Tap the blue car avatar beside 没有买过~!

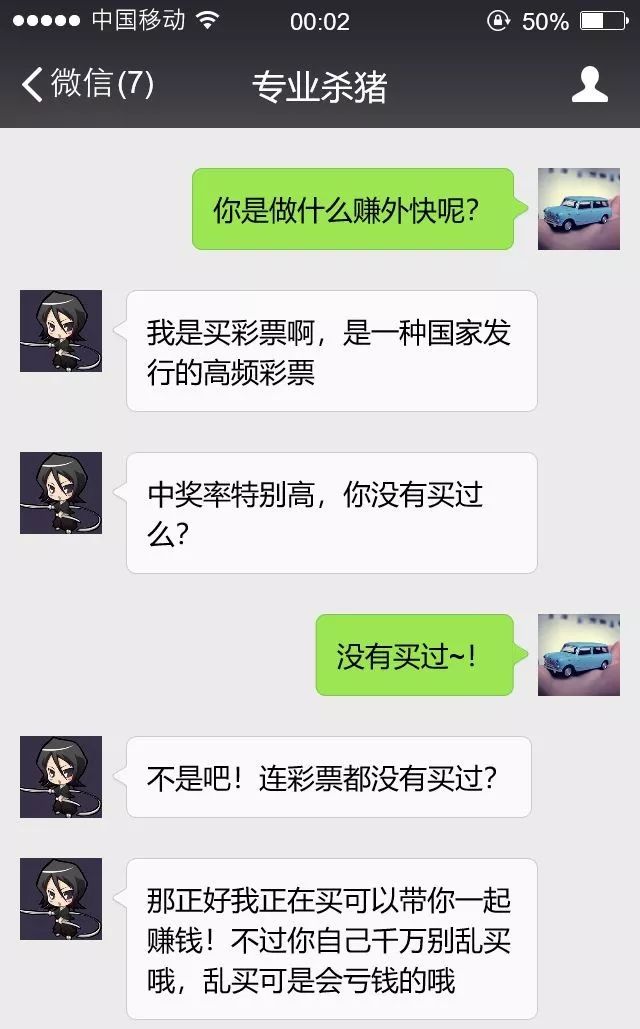pos(579,655)
